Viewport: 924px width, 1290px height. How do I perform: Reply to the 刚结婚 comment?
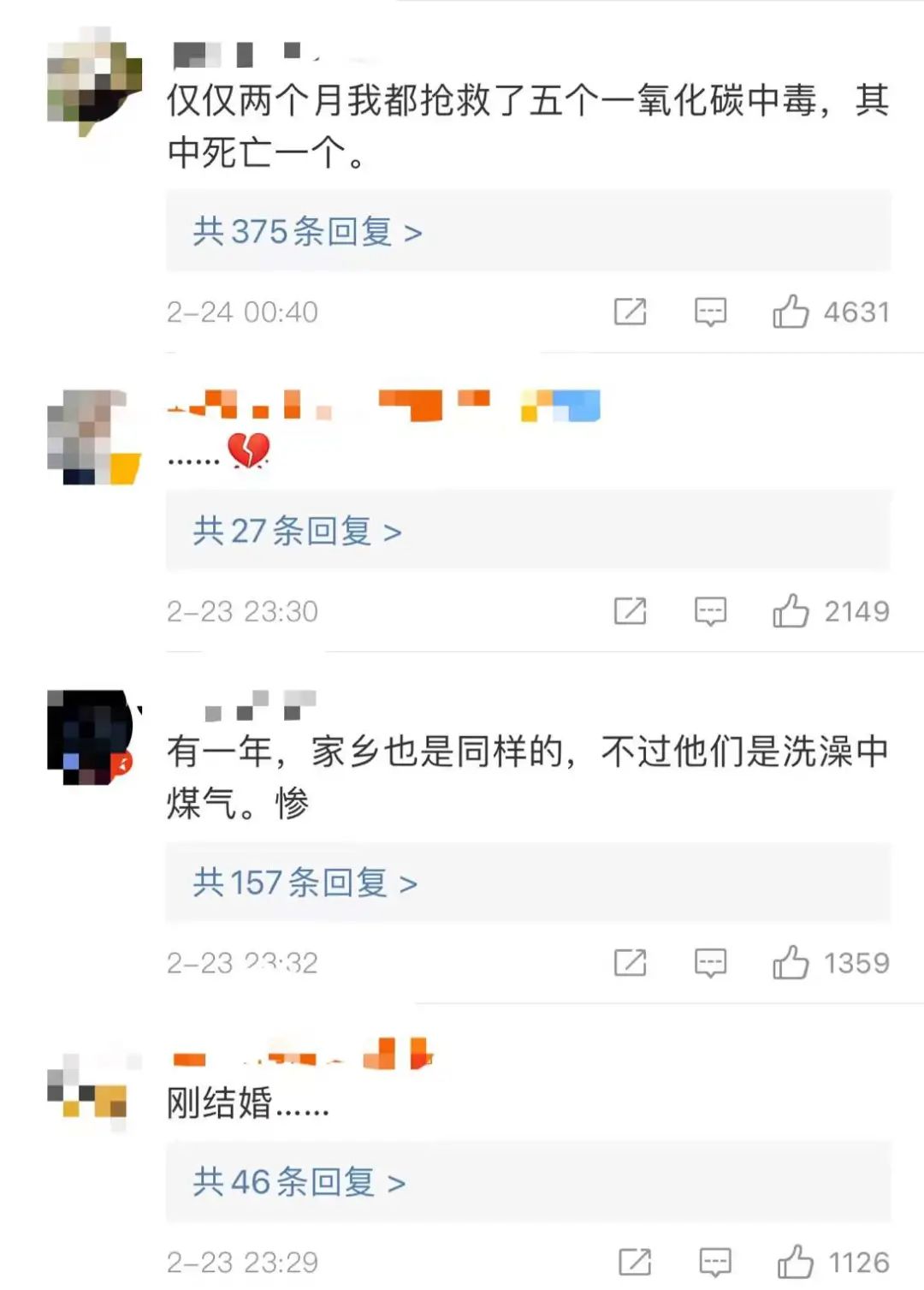coord(715,1262)
